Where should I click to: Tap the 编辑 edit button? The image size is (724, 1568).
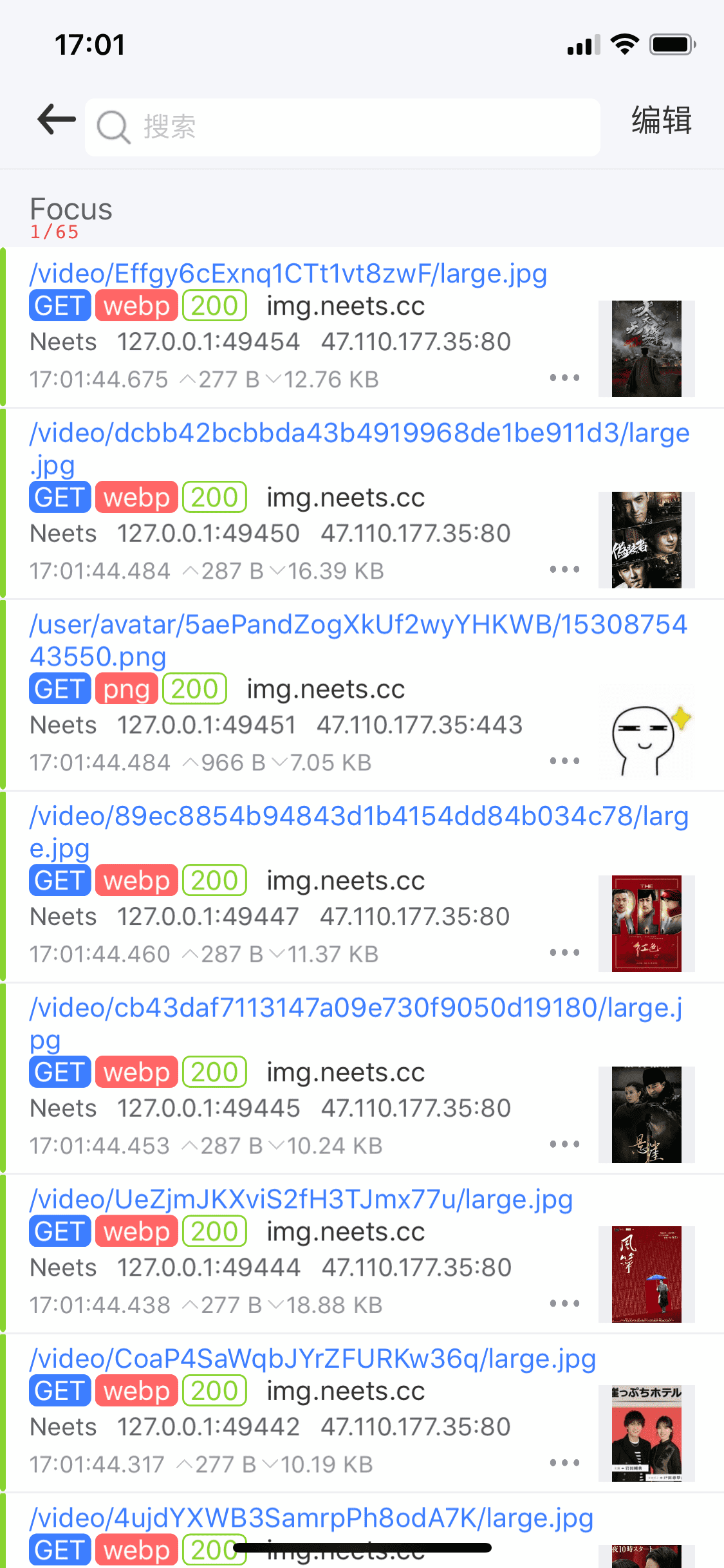click(x=661, y=120)
